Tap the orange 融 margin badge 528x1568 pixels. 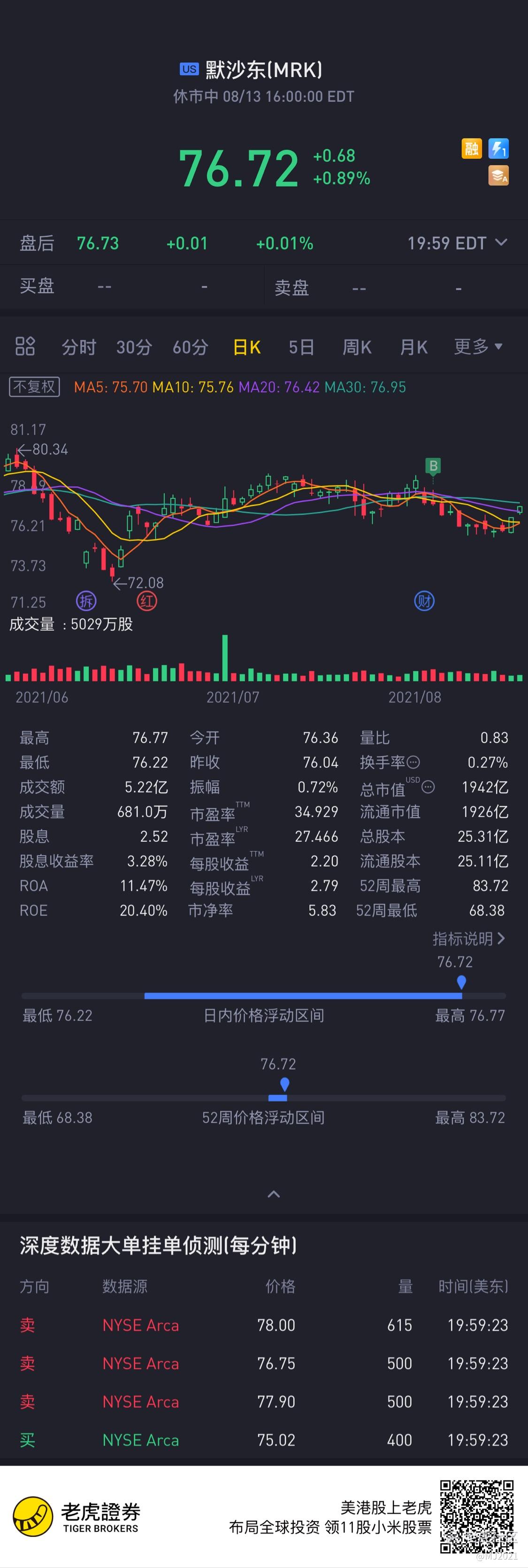click(471, 148)
